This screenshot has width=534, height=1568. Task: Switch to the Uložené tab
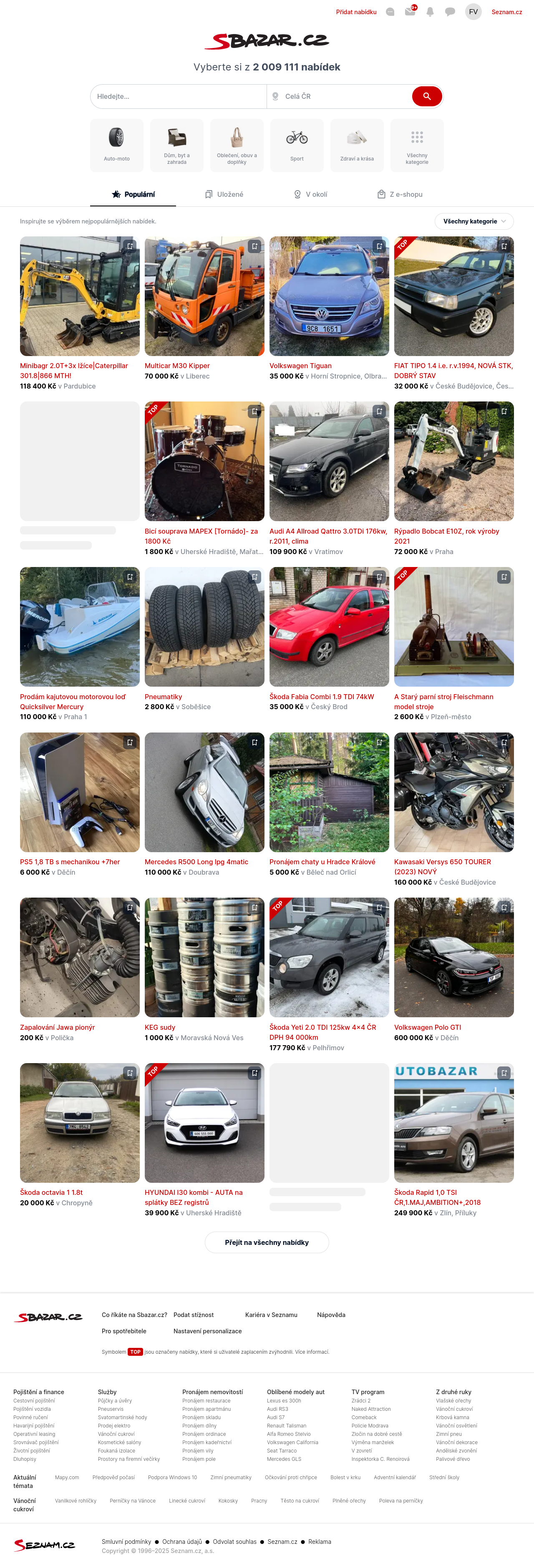[x=224, y=194]
